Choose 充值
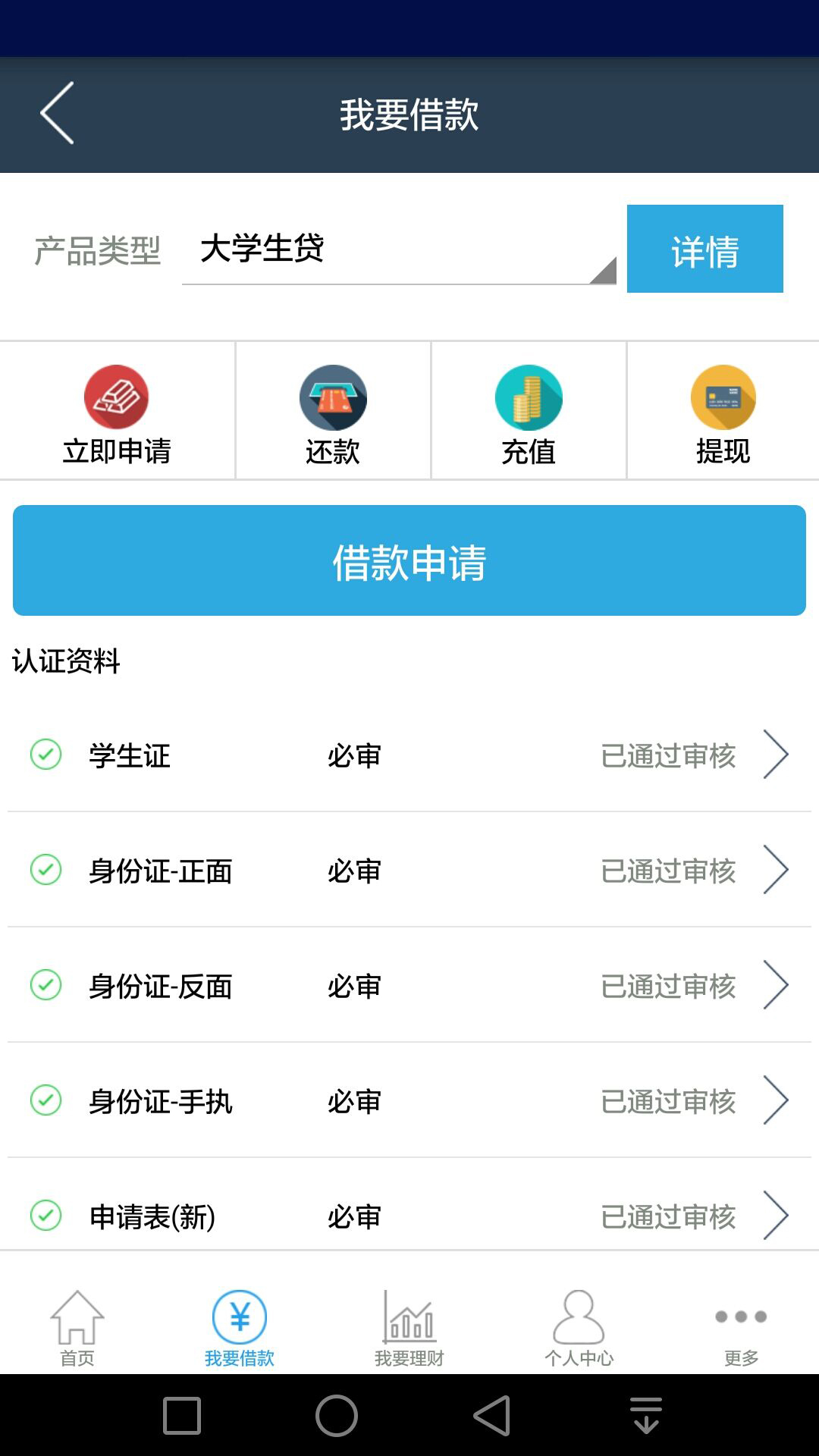The height and width of the screenshot is (1456, 819). click(529, 412)
